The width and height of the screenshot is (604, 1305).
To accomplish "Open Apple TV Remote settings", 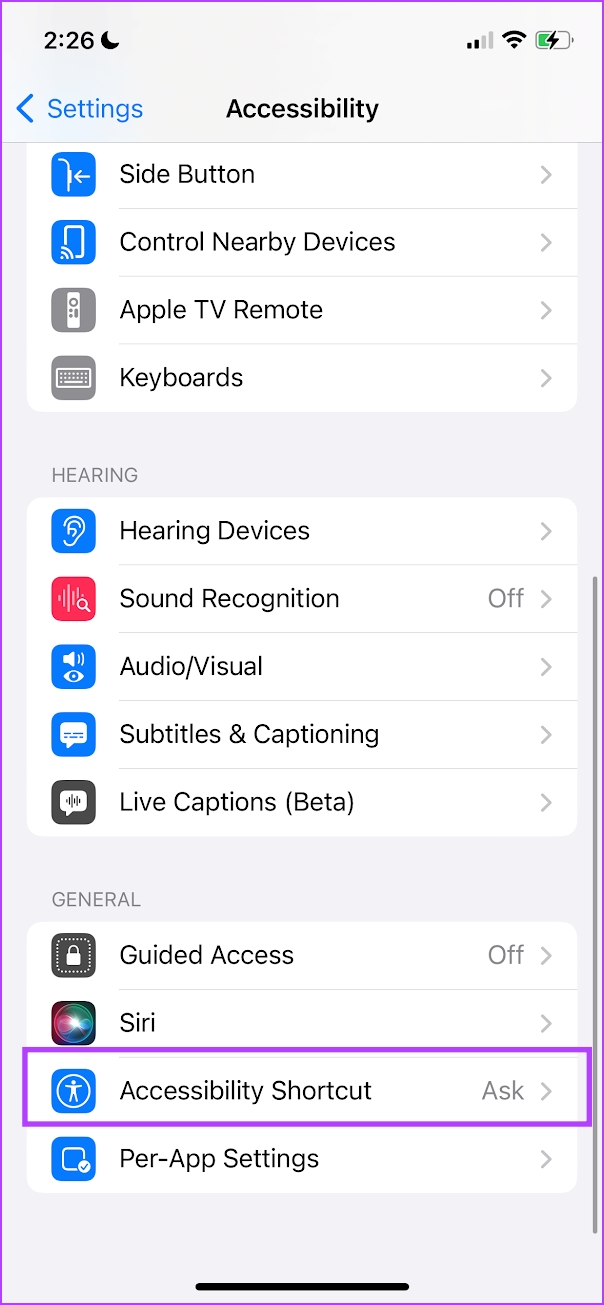I will pos(300,310).
